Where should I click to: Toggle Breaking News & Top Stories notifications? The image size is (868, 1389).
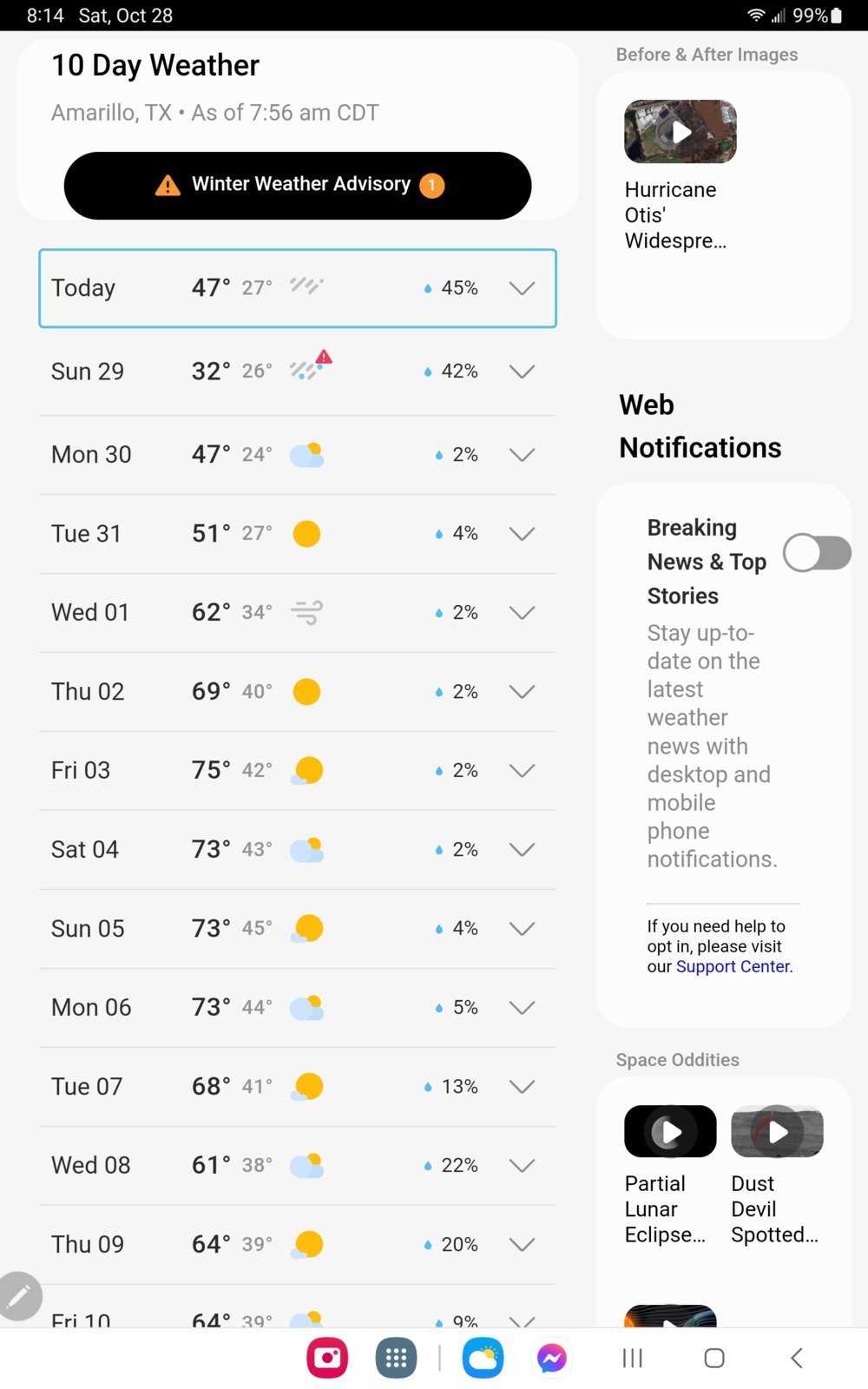coord(817,553)
